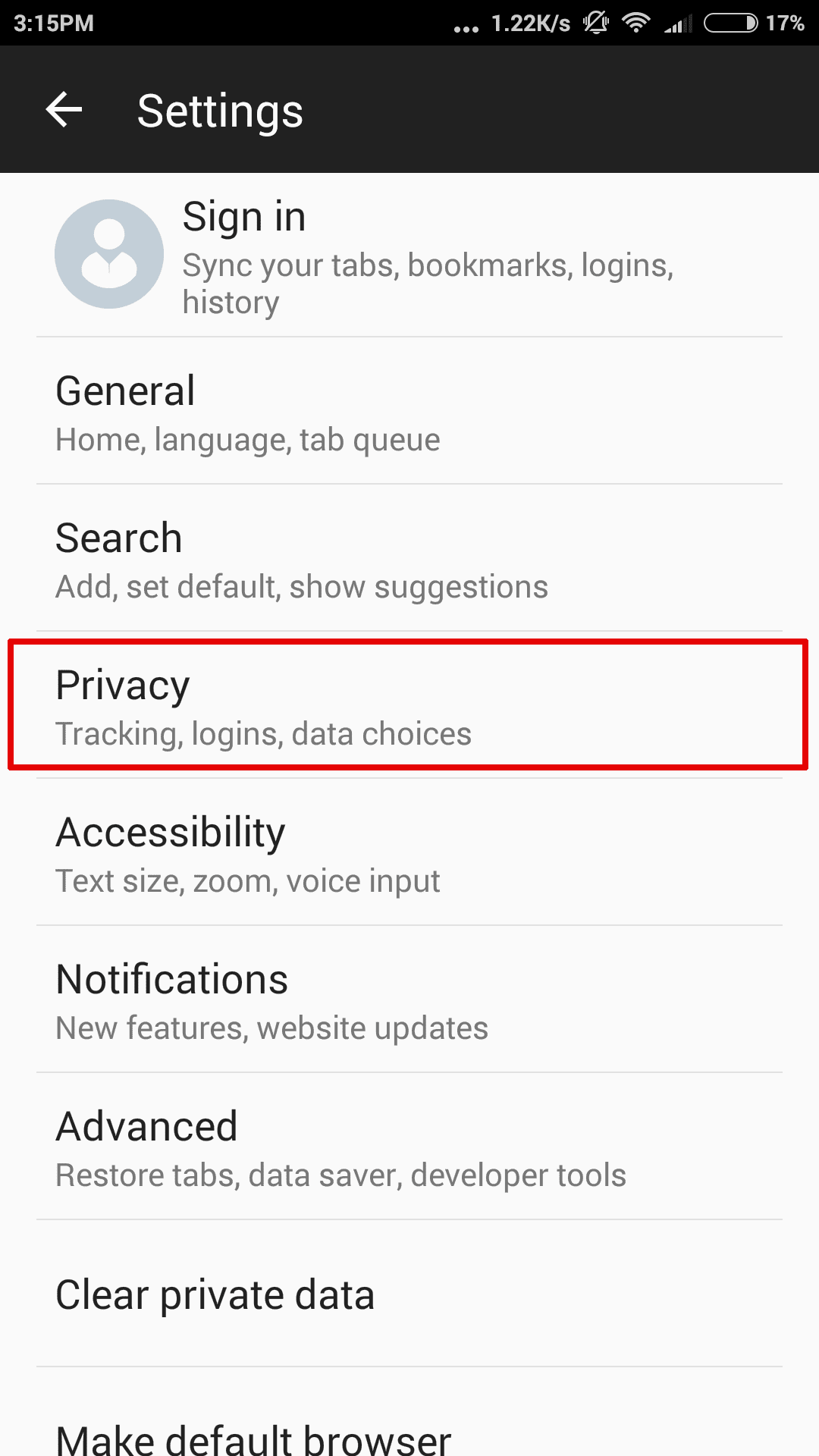The height and width of the screenshot is (1456, 819).
Task: Select Clear private data
Action: point(409,1294)
